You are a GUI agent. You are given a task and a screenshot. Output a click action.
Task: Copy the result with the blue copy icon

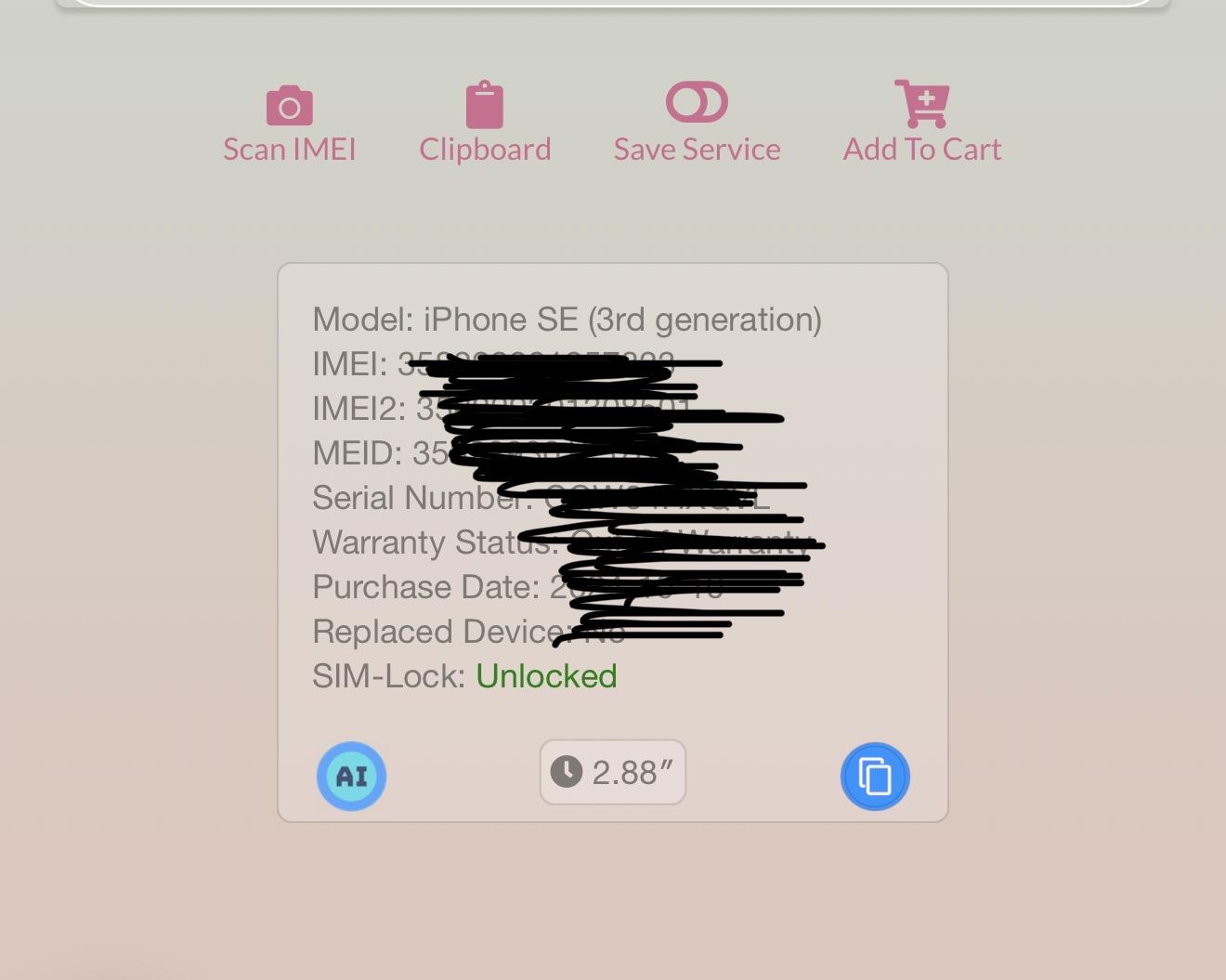[874, 776]
